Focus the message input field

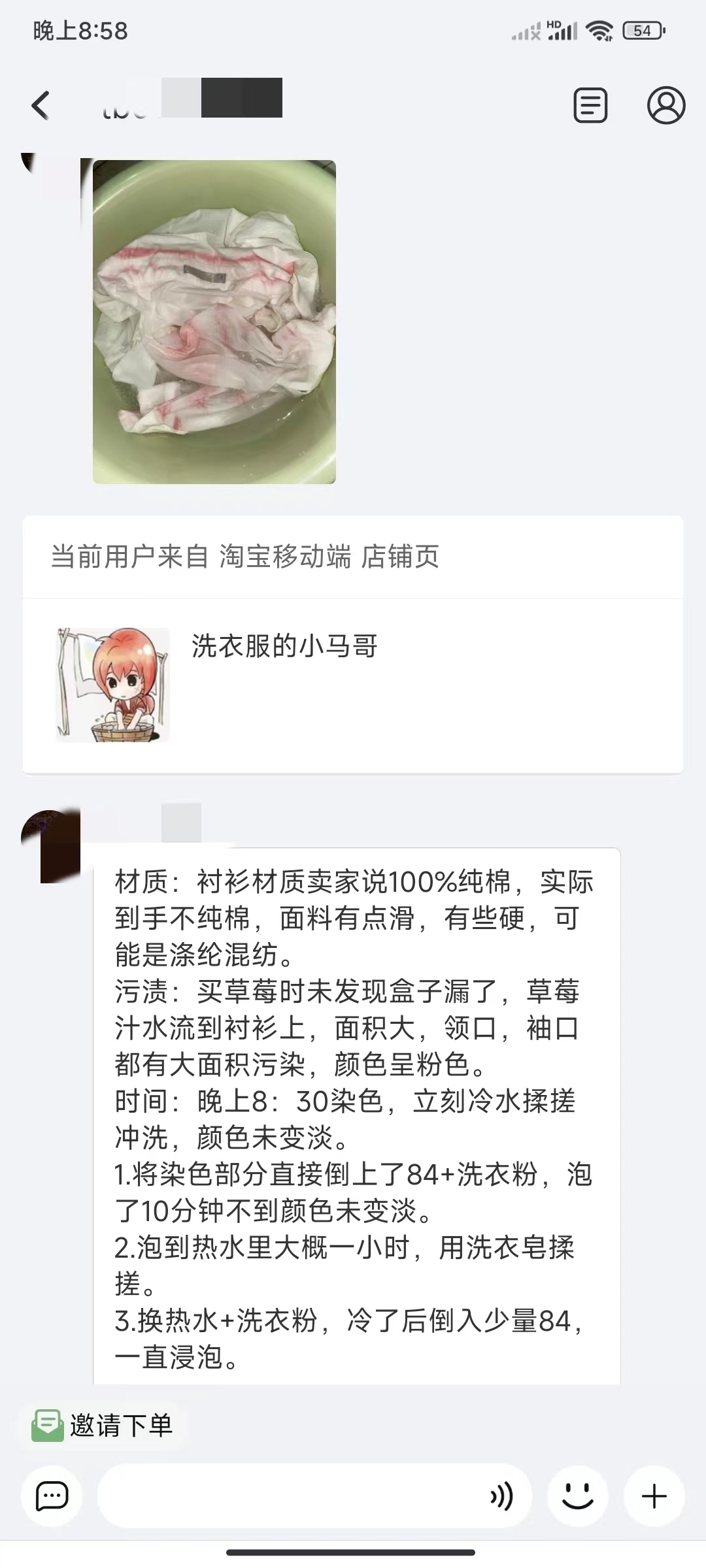pos(288,1496)
